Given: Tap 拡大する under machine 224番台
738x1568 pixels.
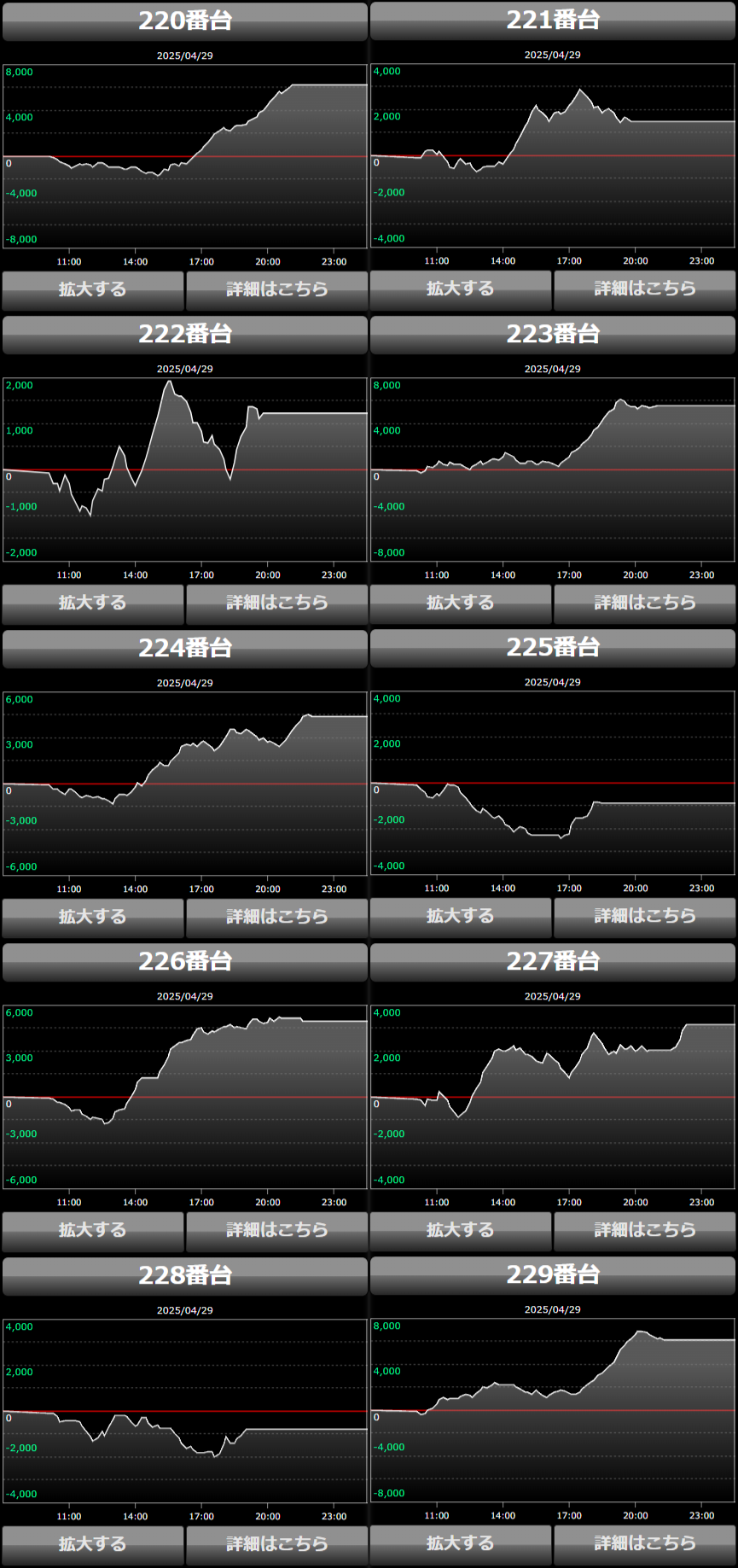Looking at the screenshot, I should [x=93, y=918].
